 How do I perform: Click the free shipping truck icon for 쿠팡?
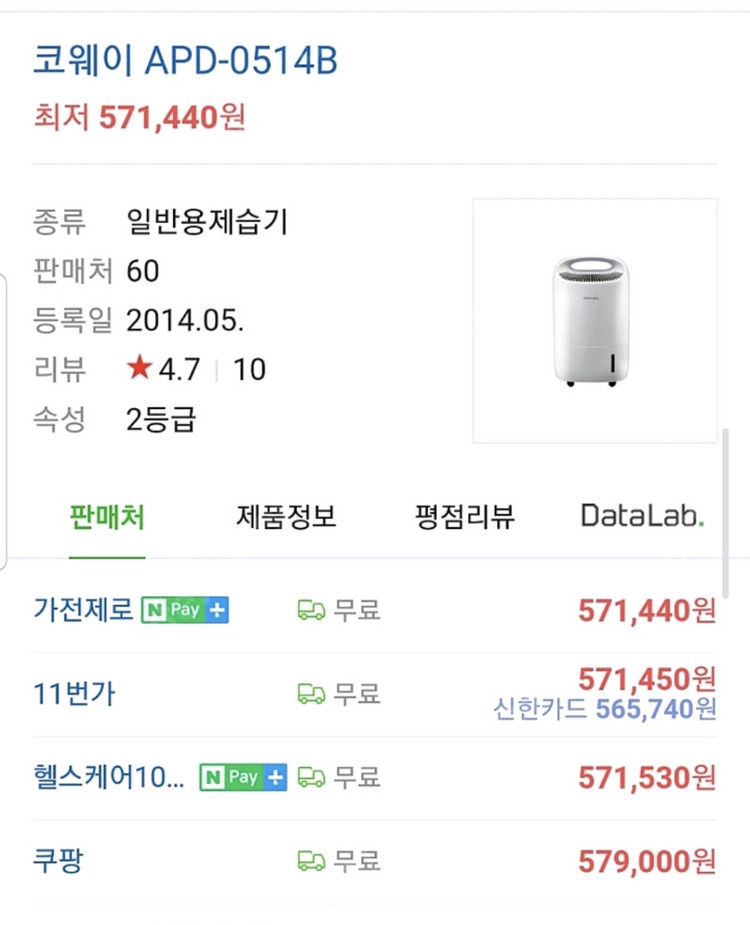313,862
